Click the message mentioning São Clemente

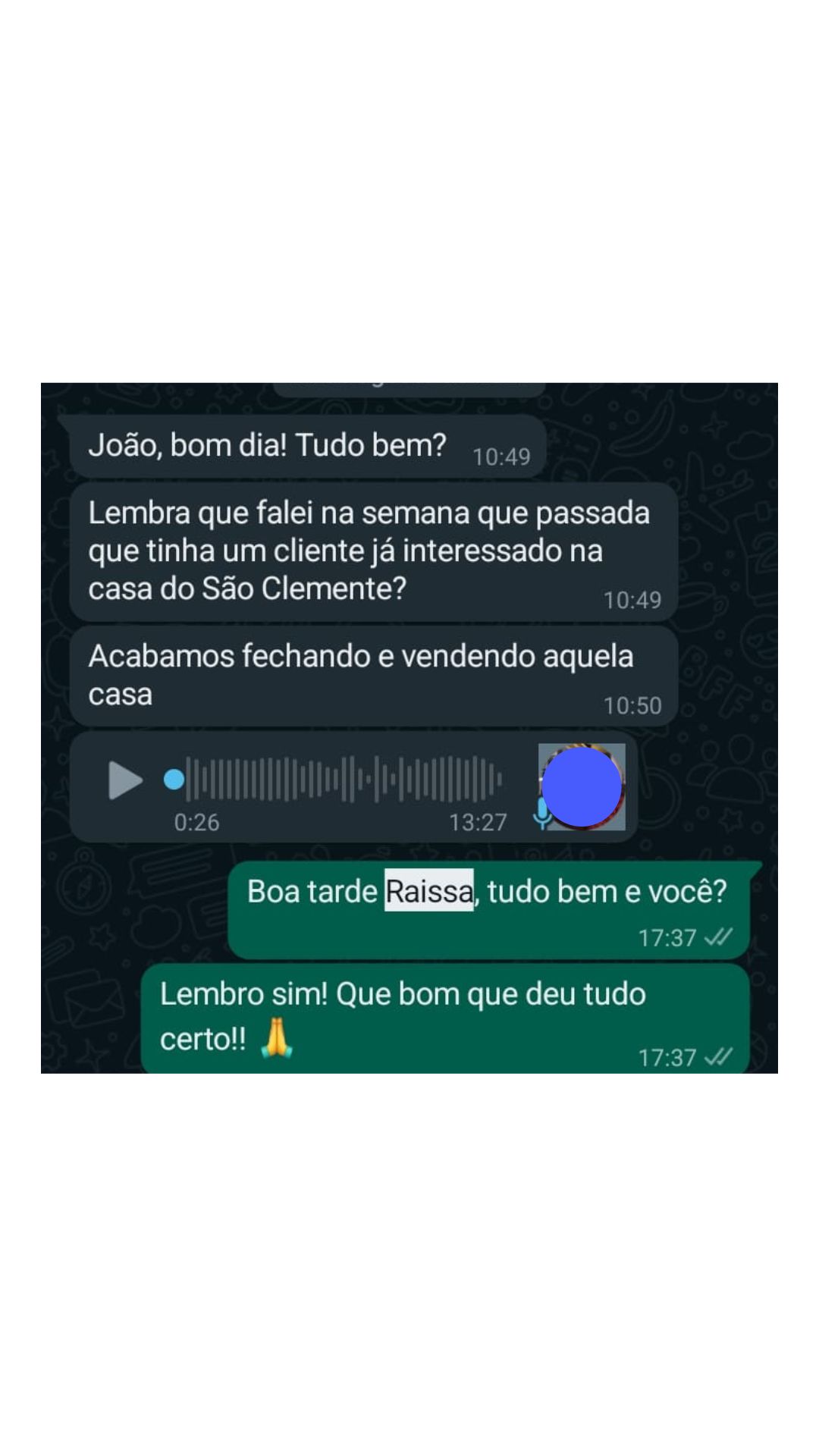[372, 550]
